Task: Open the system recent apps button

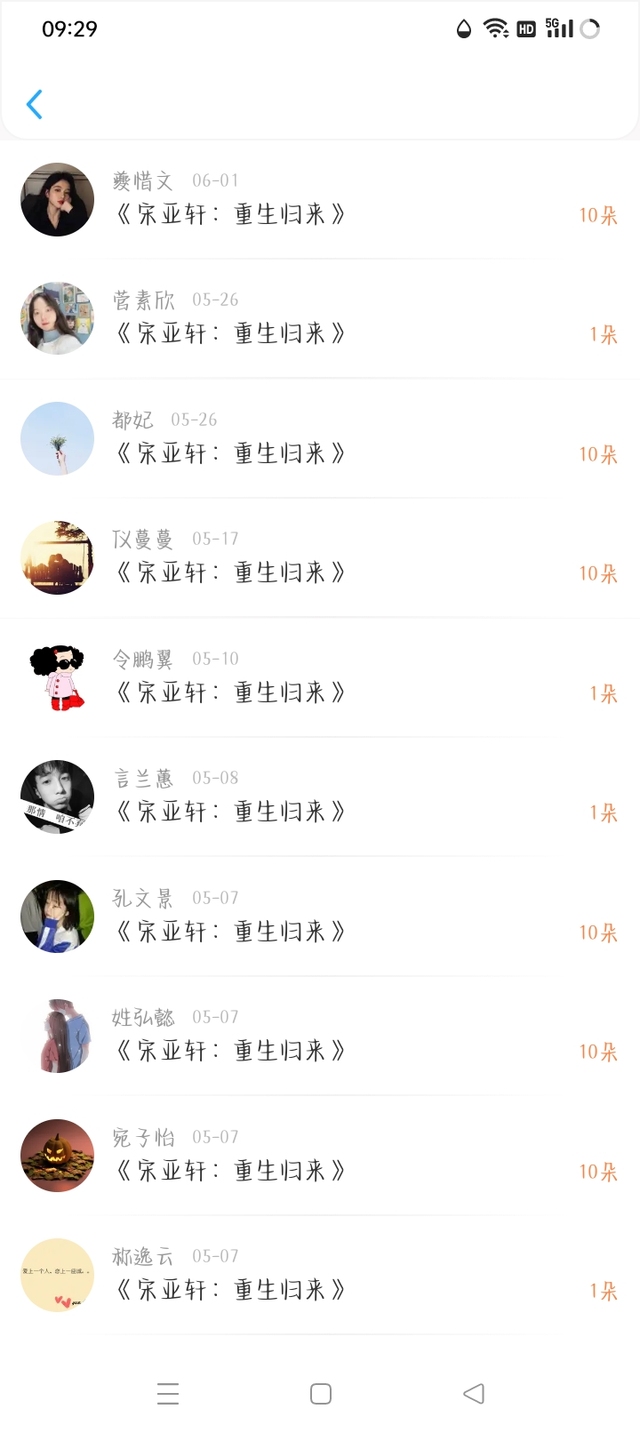Action: tap(168, 1393)
